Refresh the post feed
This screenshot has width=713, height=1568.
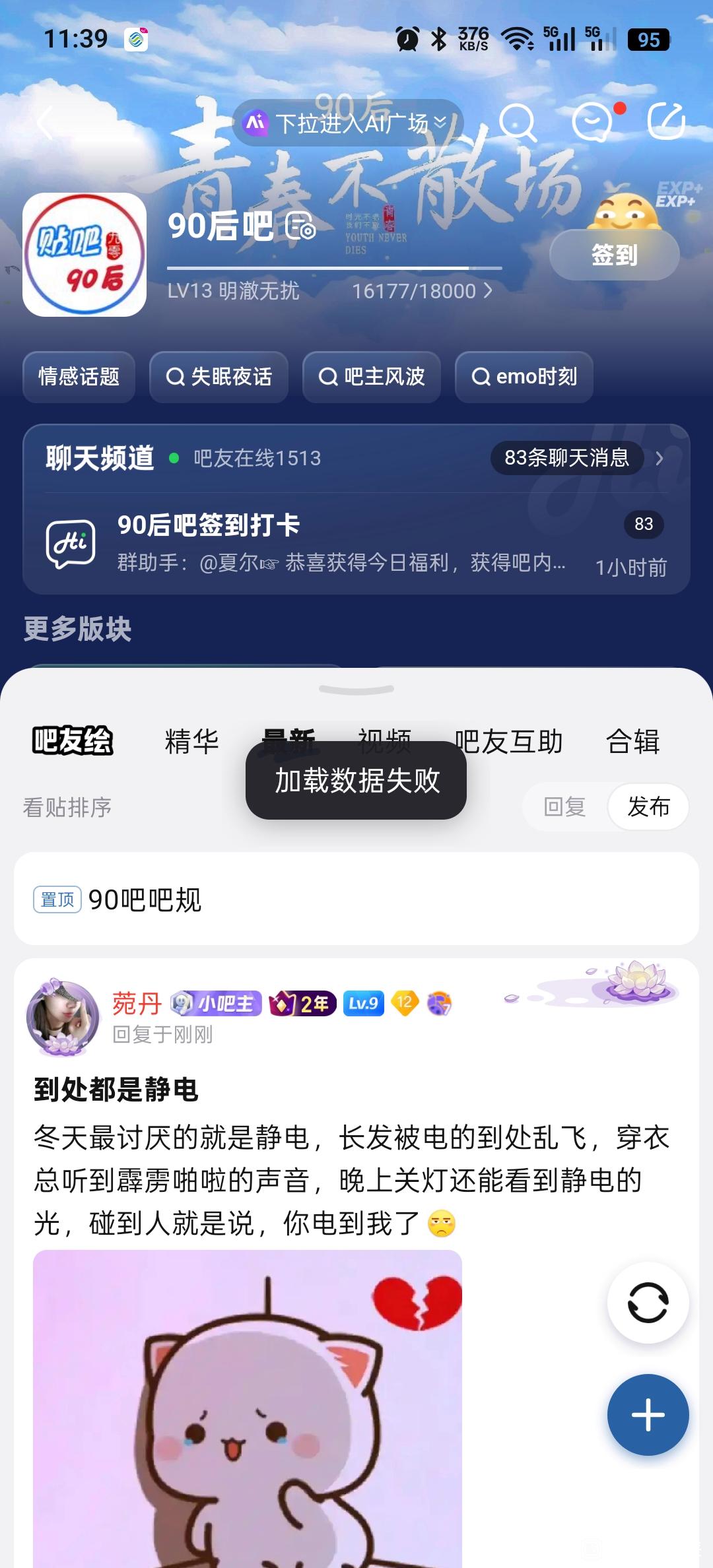tap(648, 1303)
